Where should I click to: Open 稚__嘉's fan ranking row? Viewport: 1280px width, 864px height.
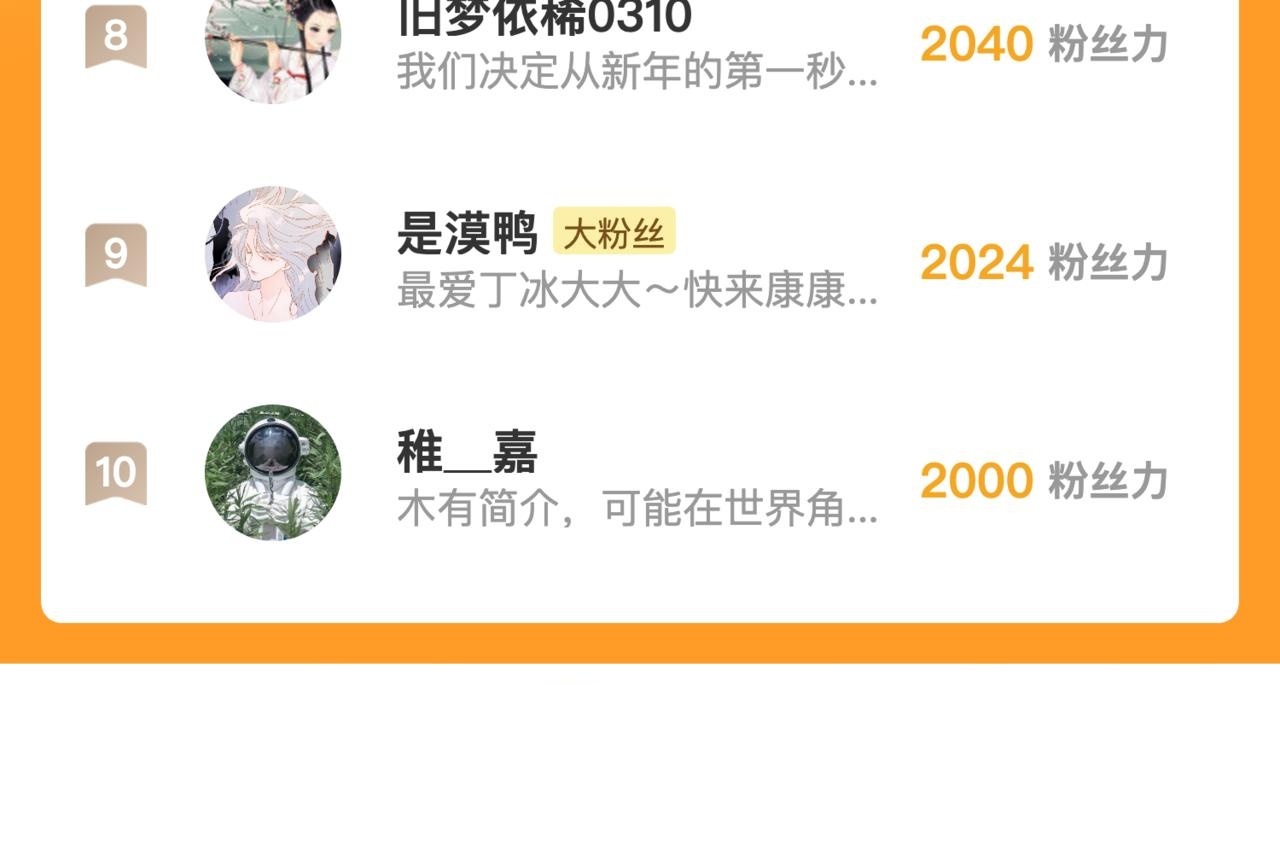click(x=640, y=472)
